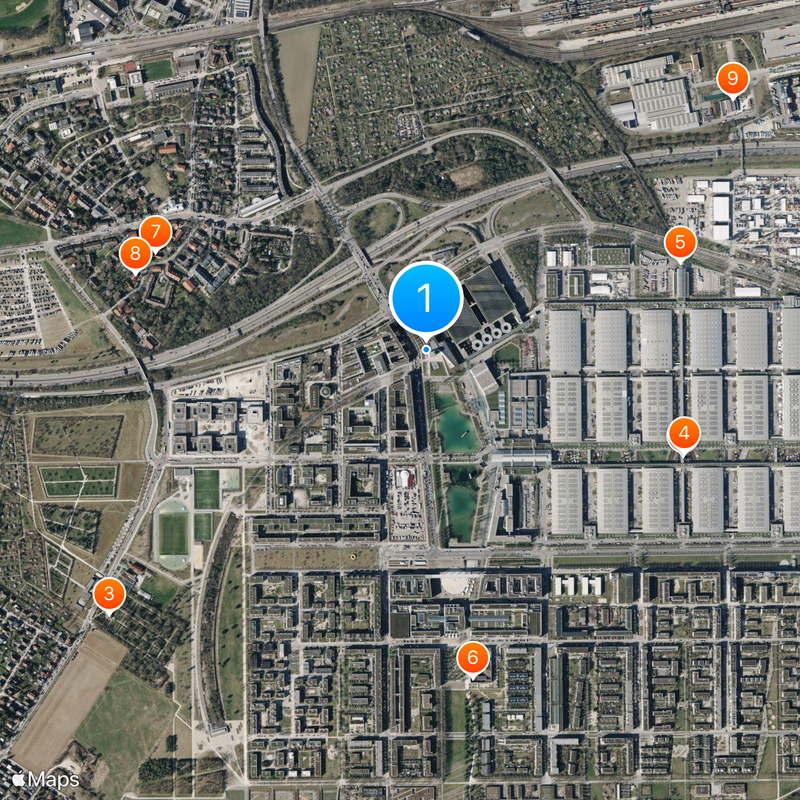Select the large blue pin numbered 1
Screen dimensions: 800x800
425,298
